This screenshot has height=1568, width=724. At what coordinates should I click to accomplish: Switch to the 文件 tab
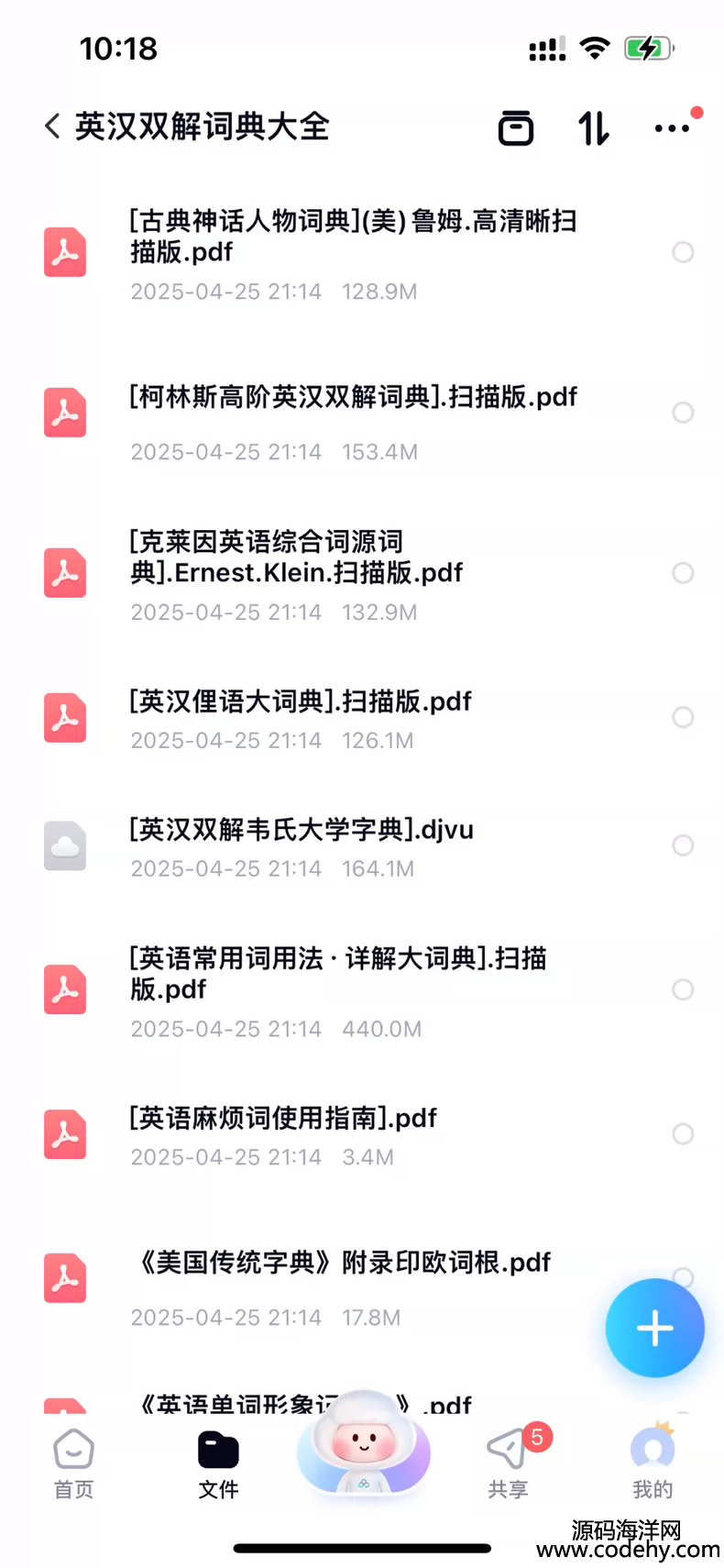[x=218, y=1463]
